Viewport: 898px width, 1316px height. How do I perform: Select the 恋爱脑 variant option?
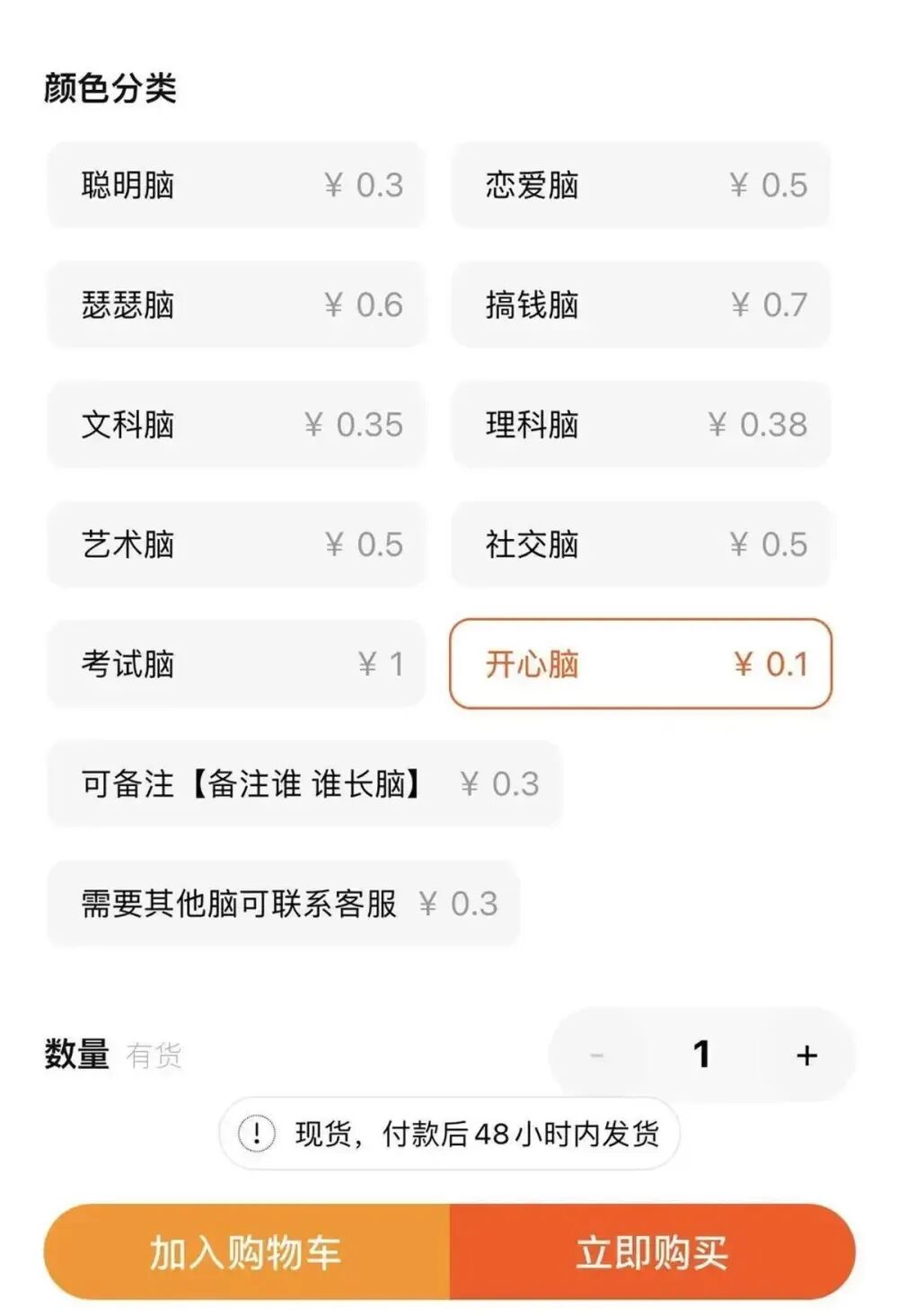642,186
